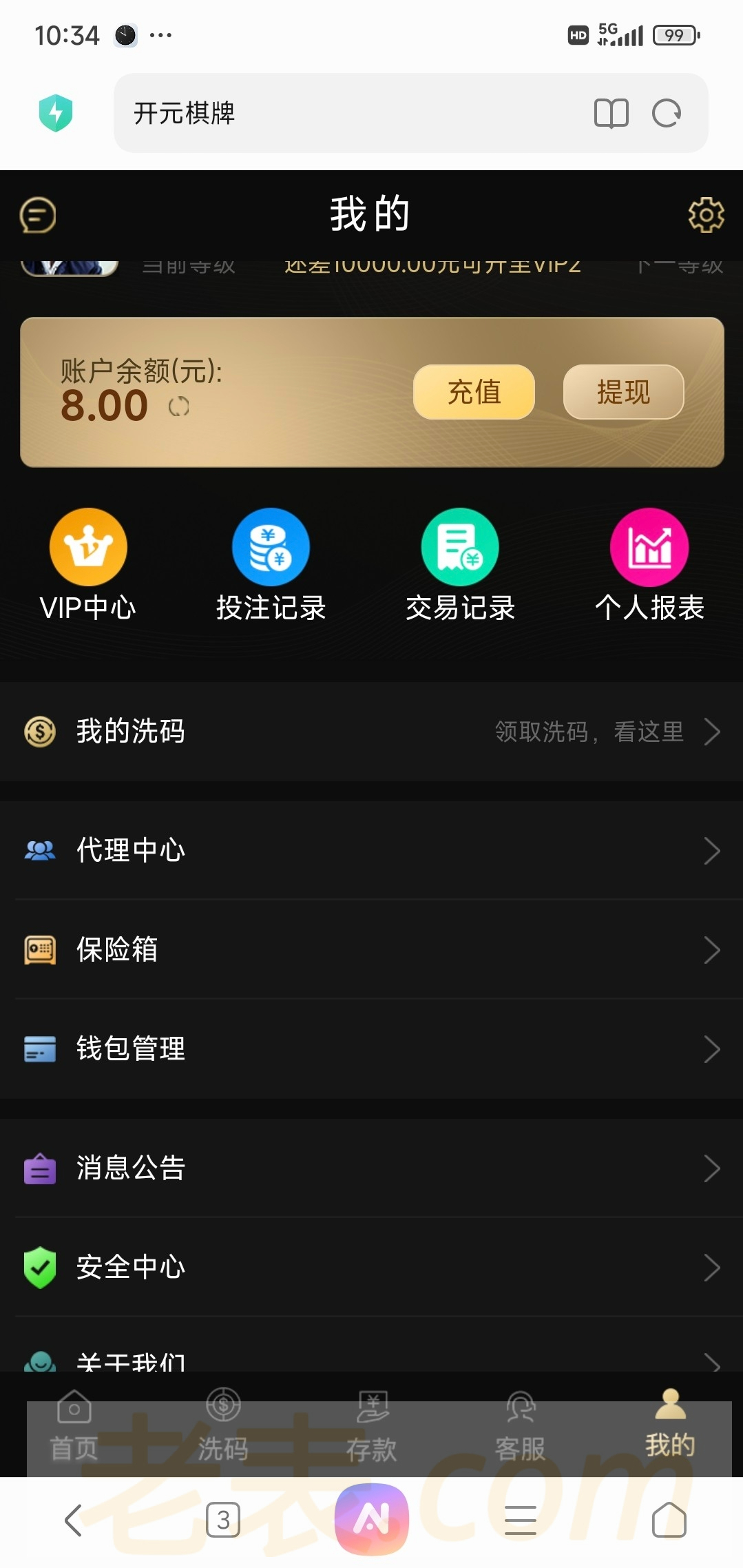Open the messages chat bubble icon

pos(38,215)
